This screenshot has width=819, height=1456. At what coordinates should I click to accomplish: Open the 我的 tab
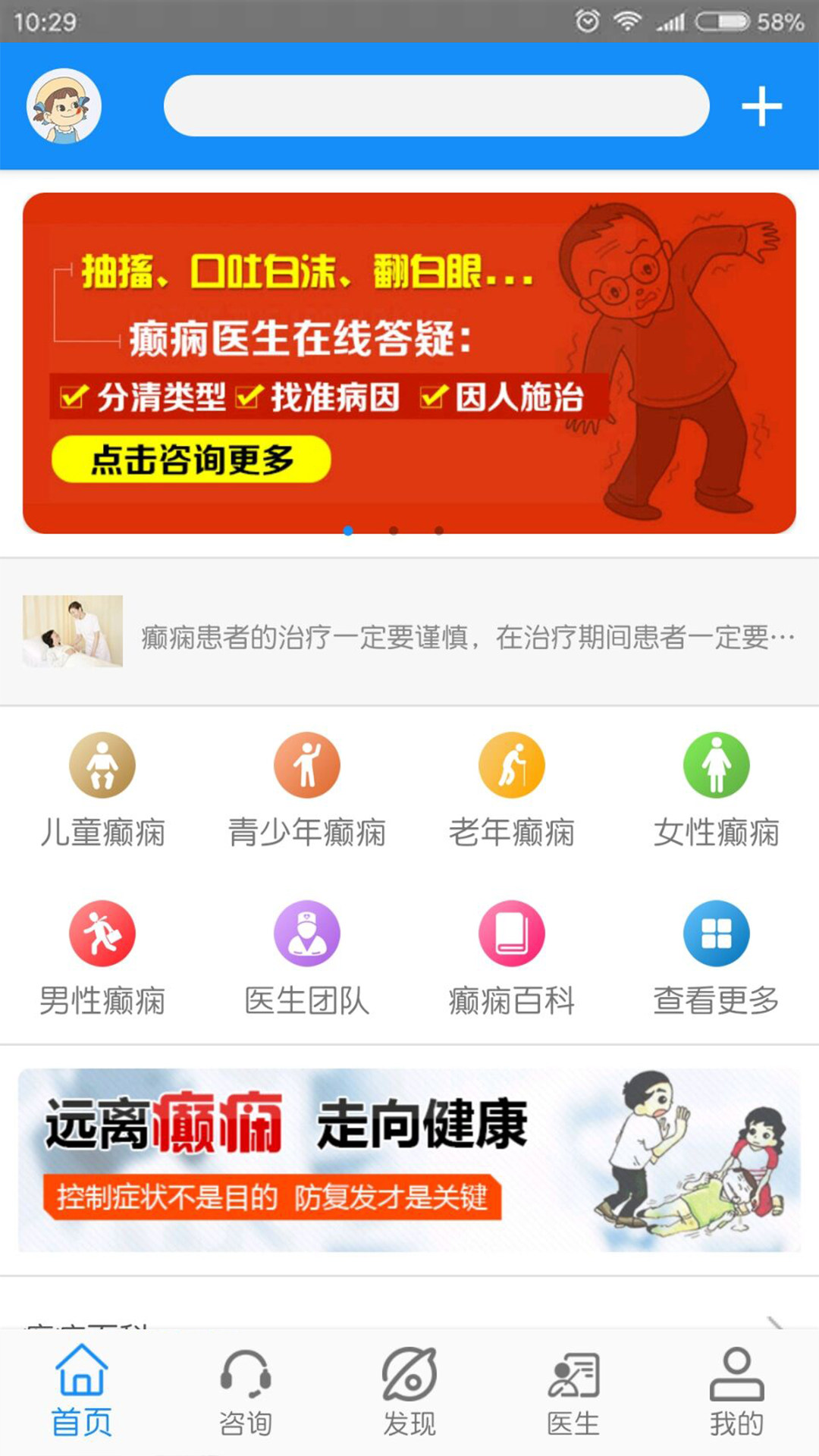[736, 1391]
